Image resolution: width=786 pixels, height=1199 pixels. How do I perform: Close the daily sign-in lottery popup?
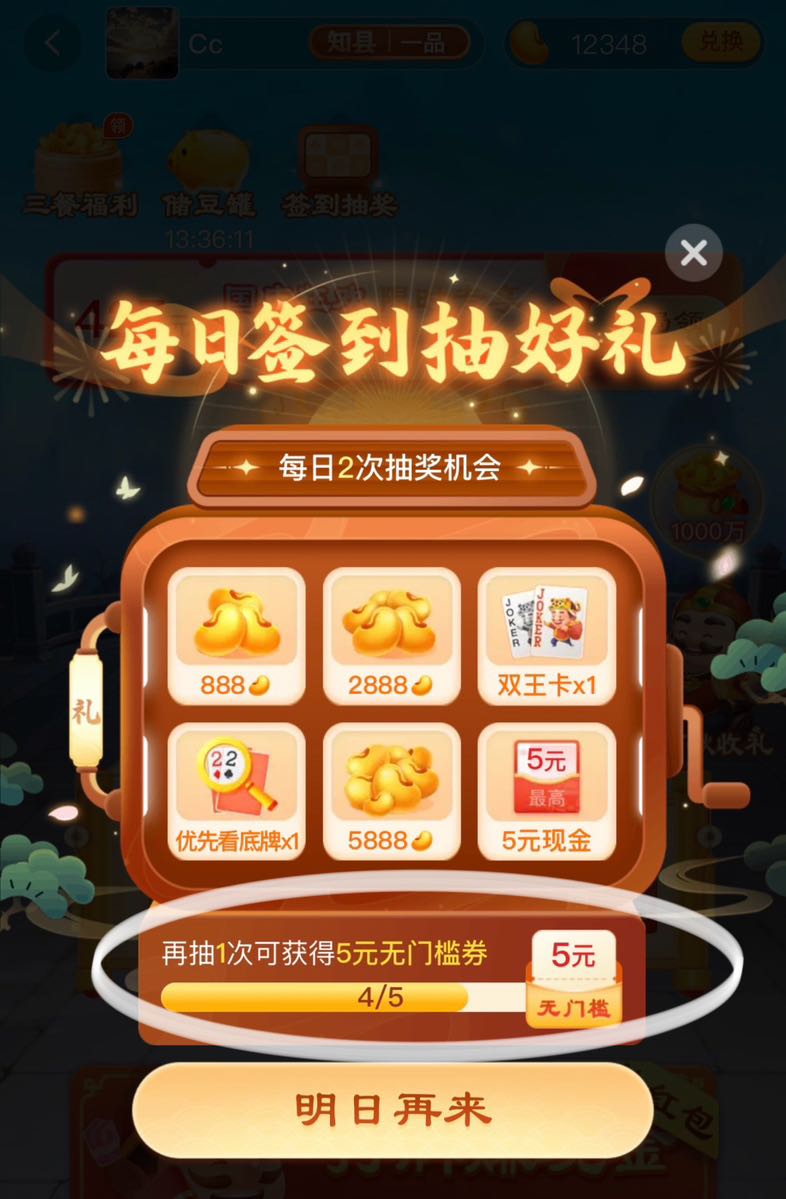(x=693, y=252)
